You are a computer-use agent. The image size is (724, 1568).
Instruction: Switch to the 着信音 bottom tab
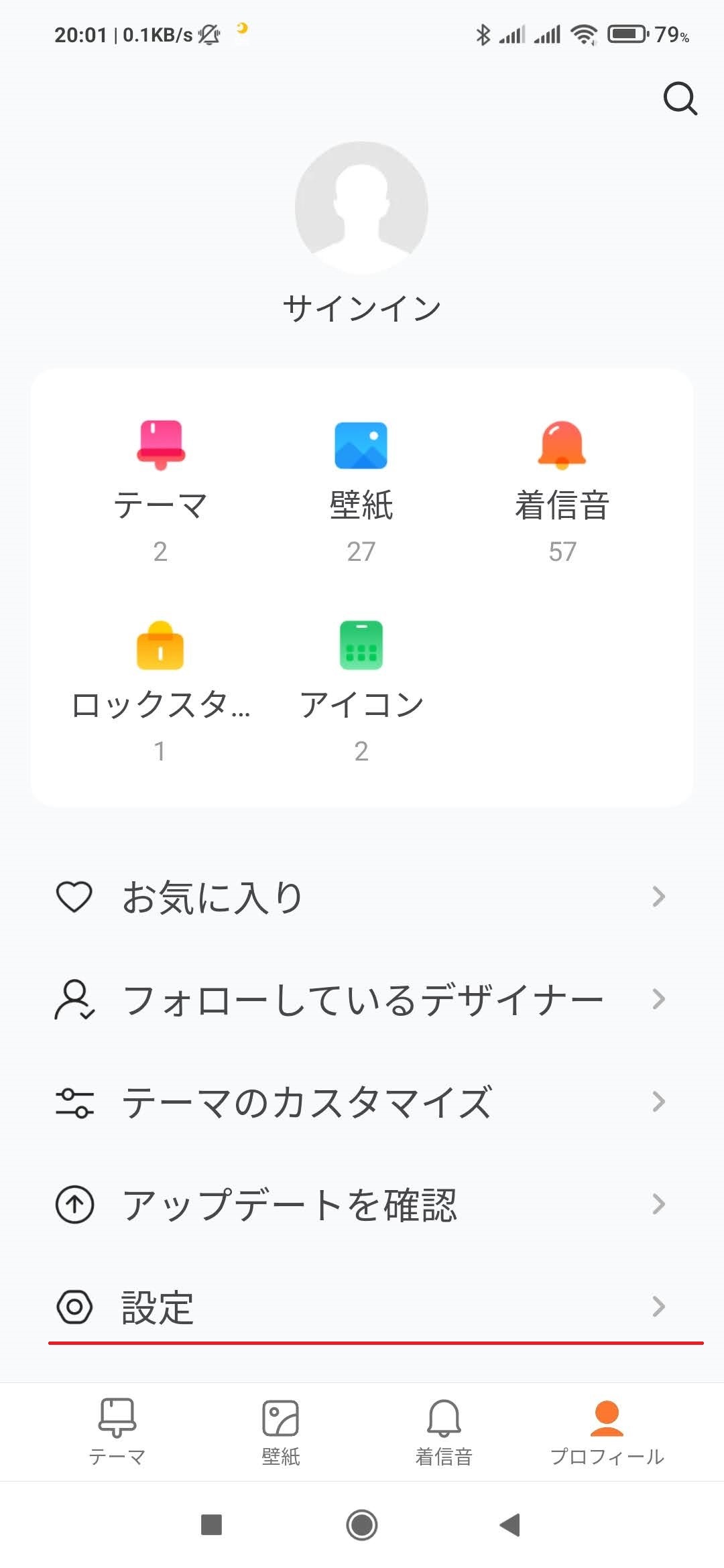point(444,1431)
